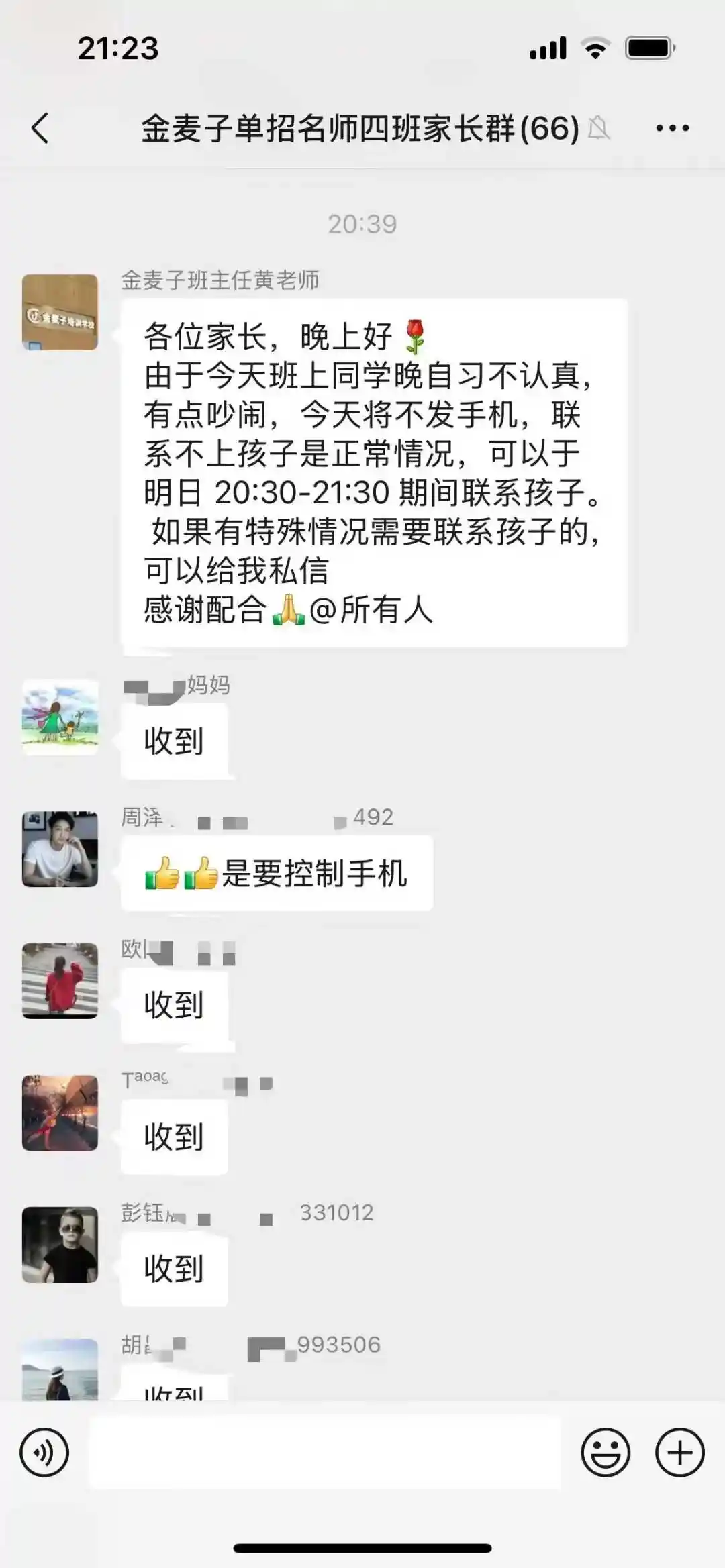This screenshot has width=725, height=1568.
Task: Open the group chat overflow menu
Action: (672, 127)
